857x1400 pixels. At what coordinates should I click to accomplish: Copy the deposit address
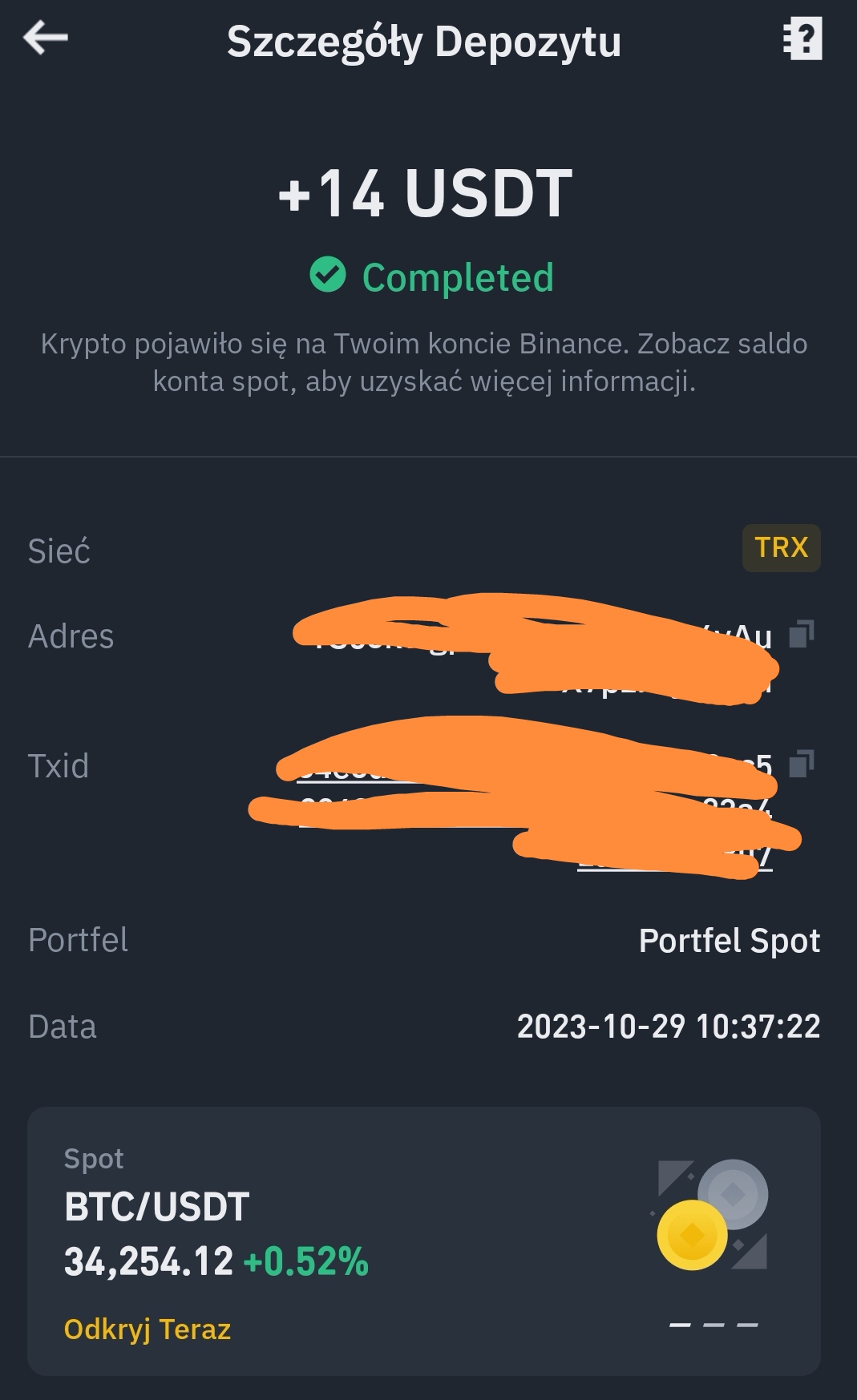coord(802,634)
